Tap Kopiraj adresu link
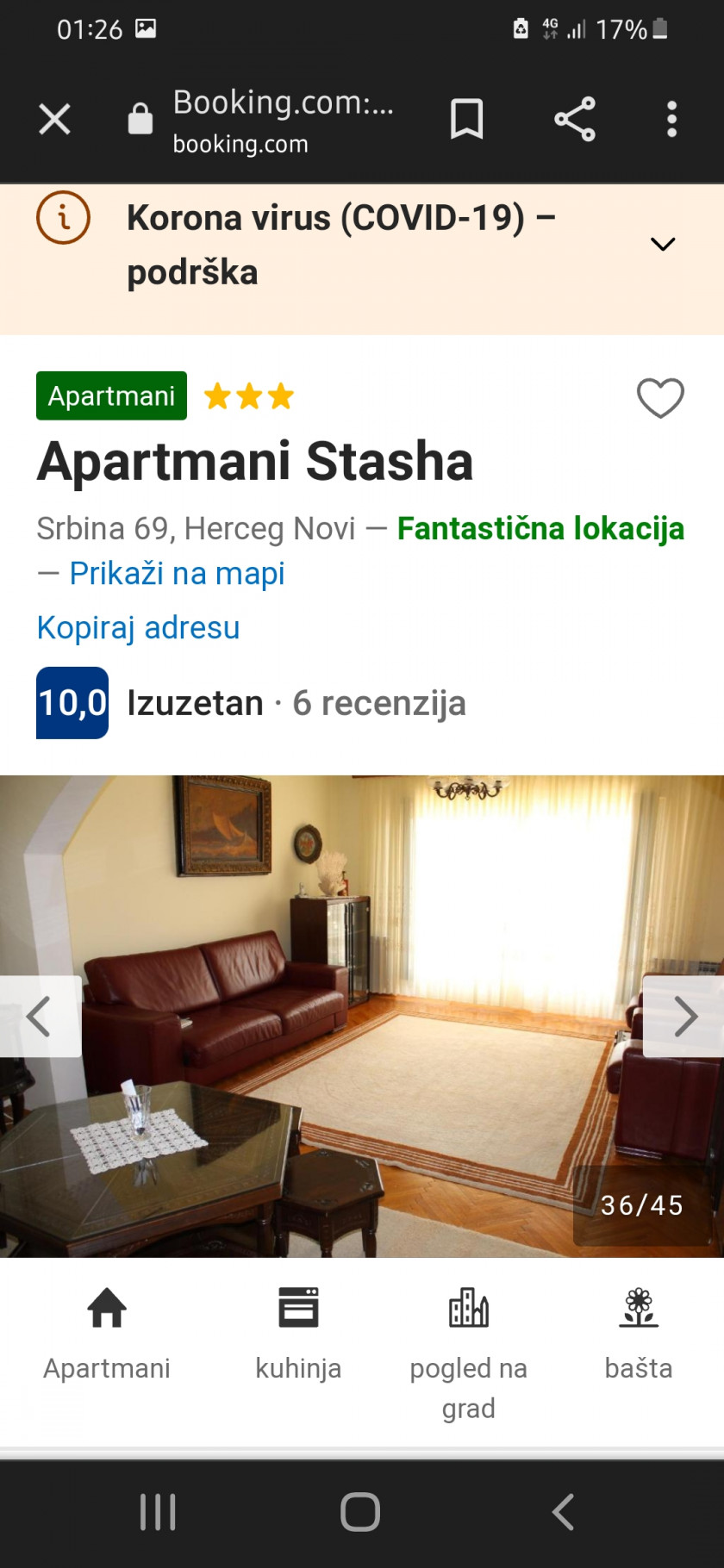Screen dimensions: 724x1568 click(138, 627)
